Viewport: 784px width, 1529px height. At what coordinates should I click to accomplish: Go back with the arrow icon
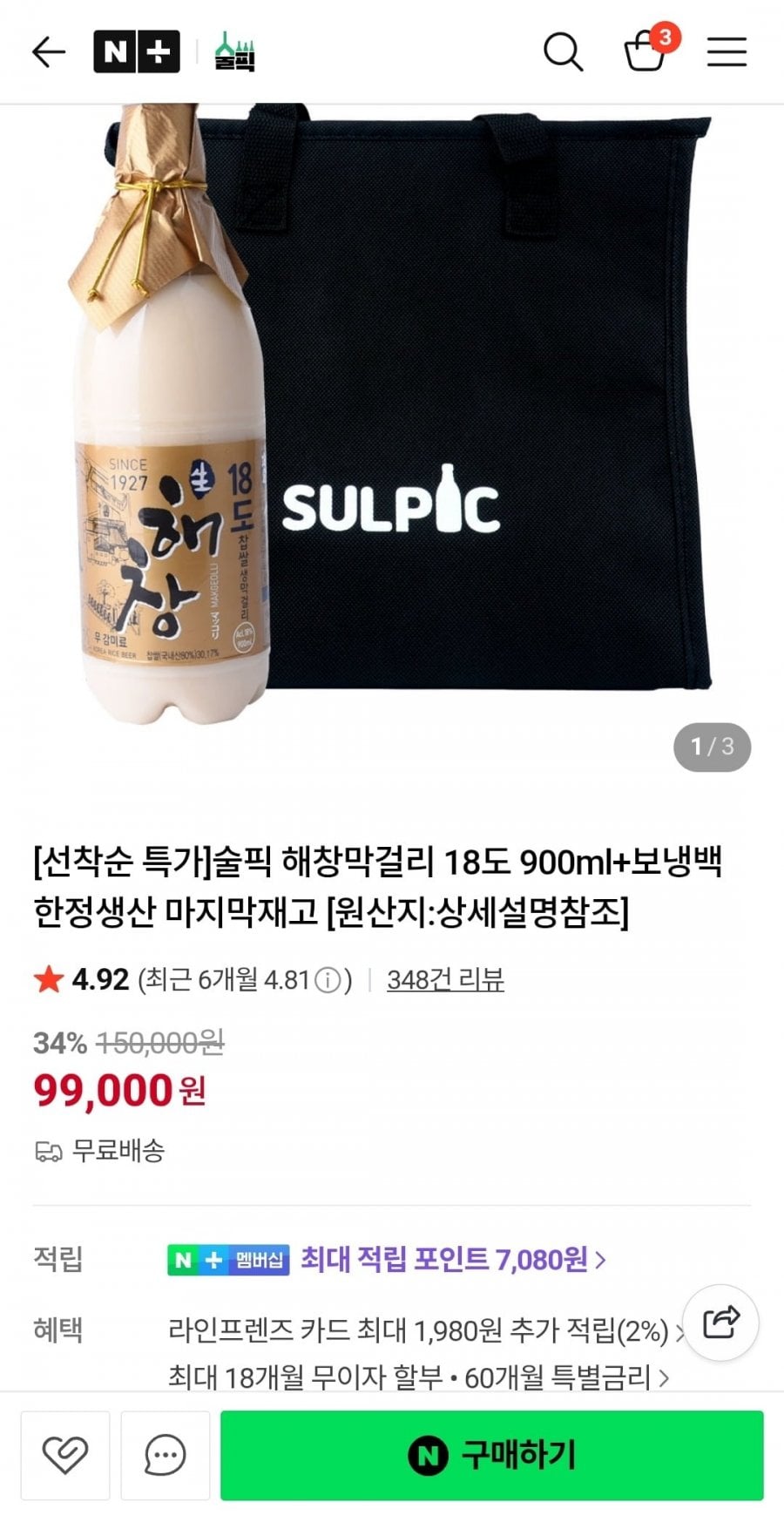tap(49, 52)
